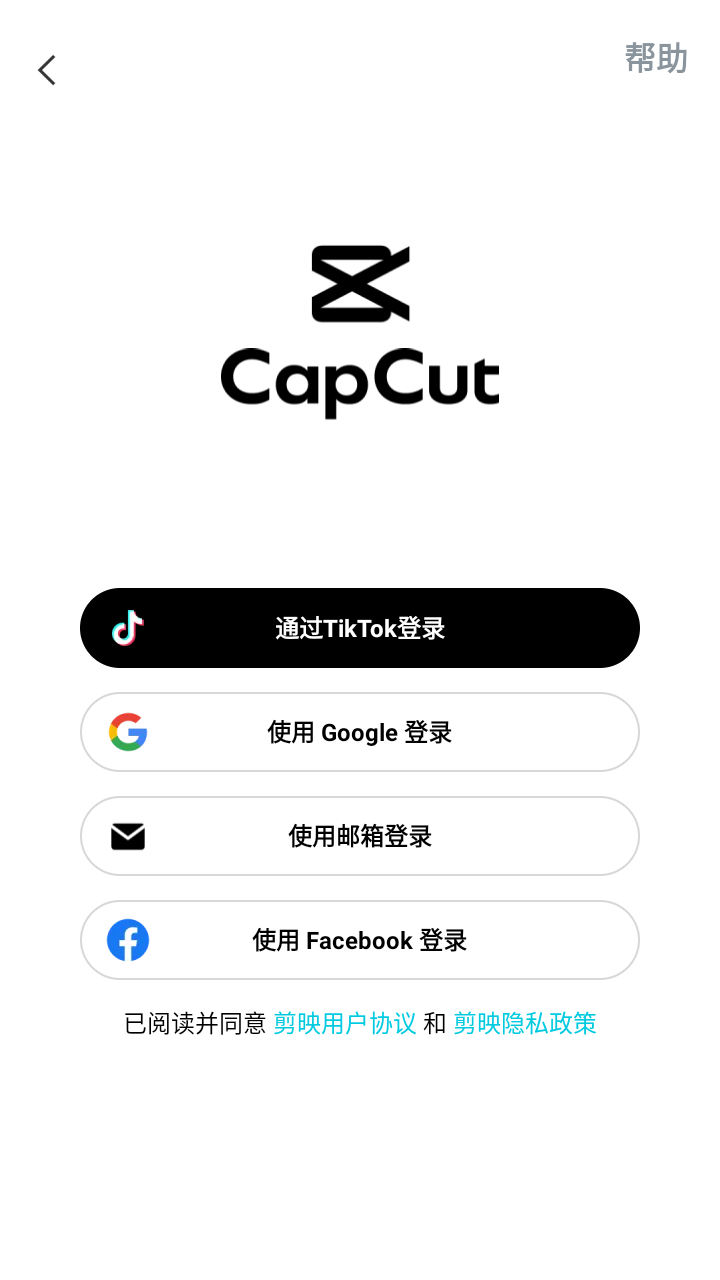
Task: Tap the blank area above login options
Action: tap(360, 500)
